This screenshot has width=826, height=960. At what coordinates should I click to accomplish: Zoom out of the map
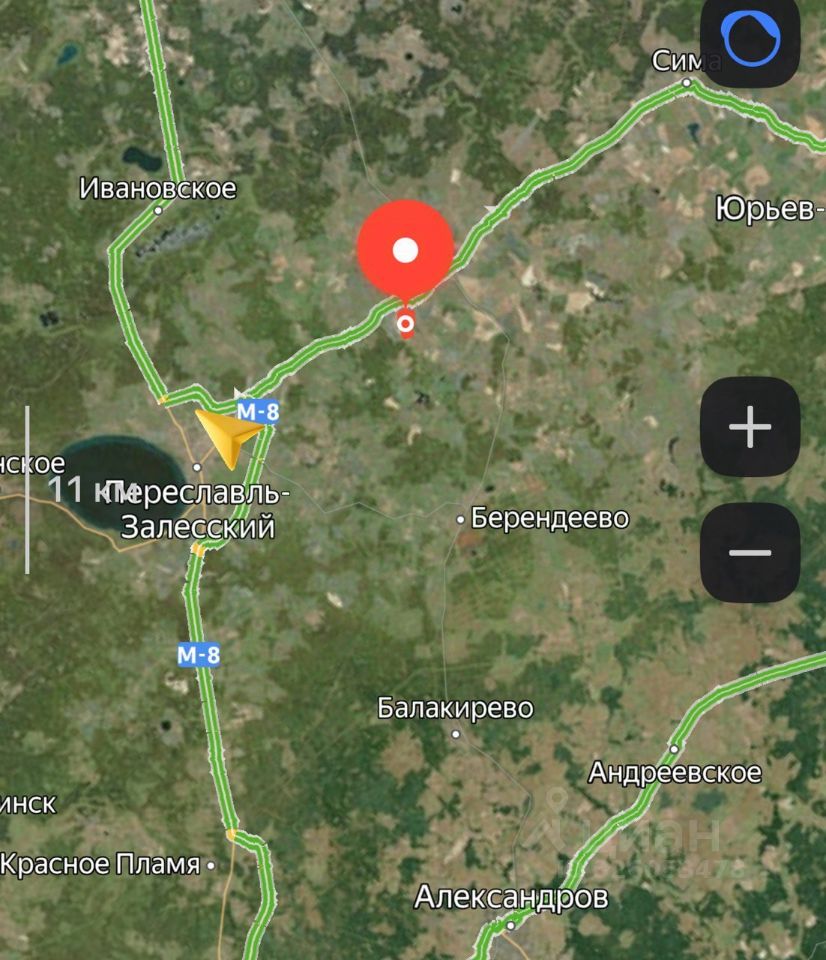click(750, 552)
